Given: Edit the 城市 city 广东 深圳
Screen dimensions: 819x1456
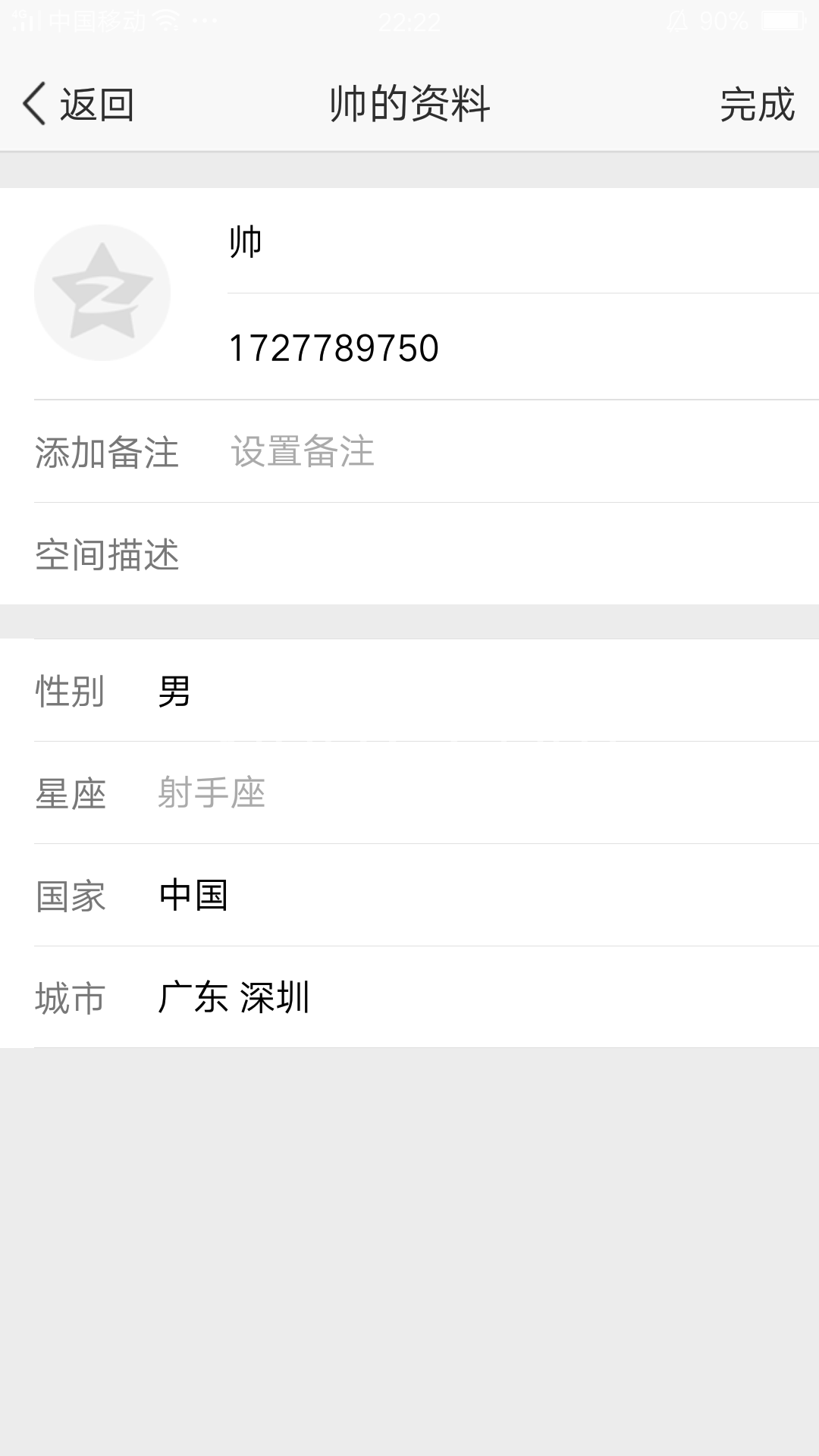Looking at the screenshot, I should coord(409,998).
